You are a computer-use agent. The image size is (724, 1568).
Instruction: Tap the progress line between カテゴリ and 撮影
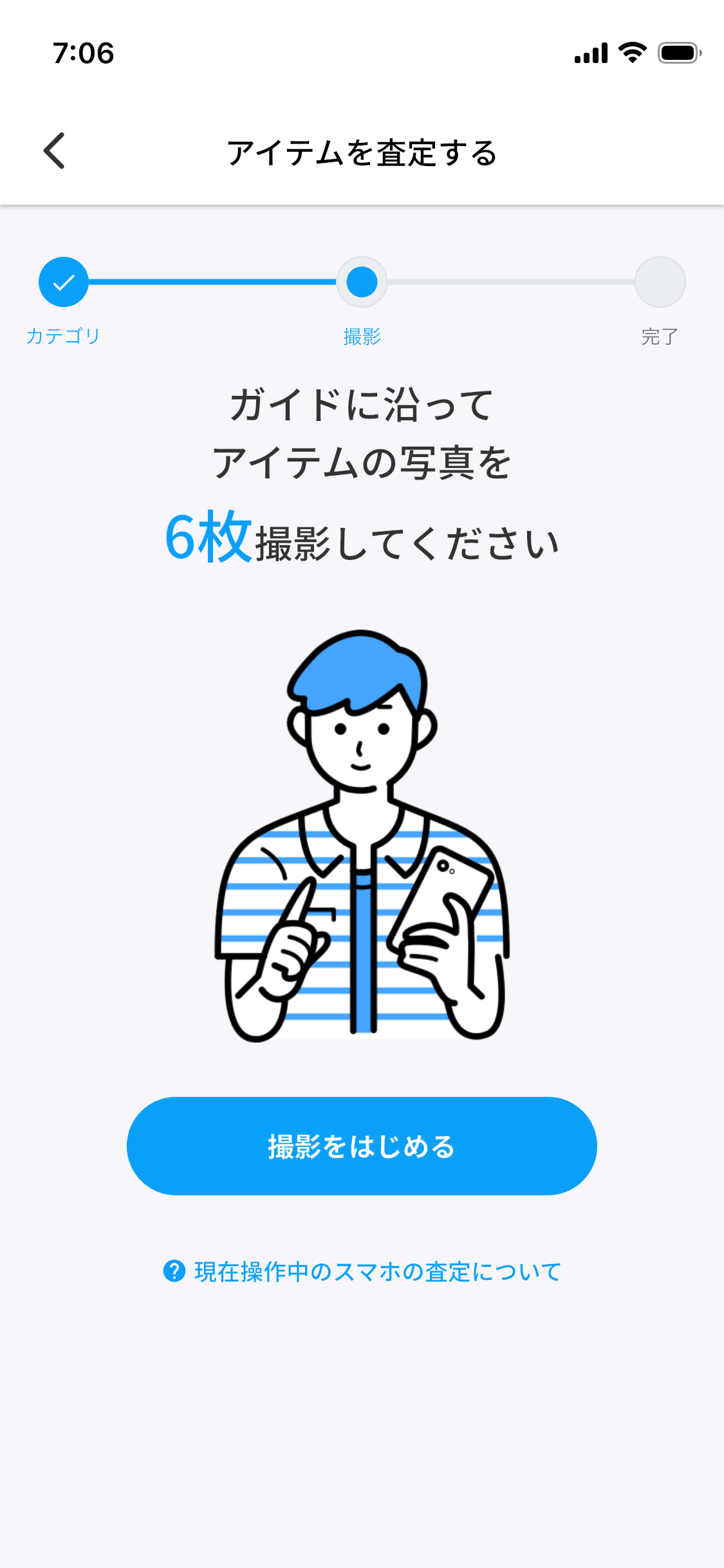coord(212,282)
